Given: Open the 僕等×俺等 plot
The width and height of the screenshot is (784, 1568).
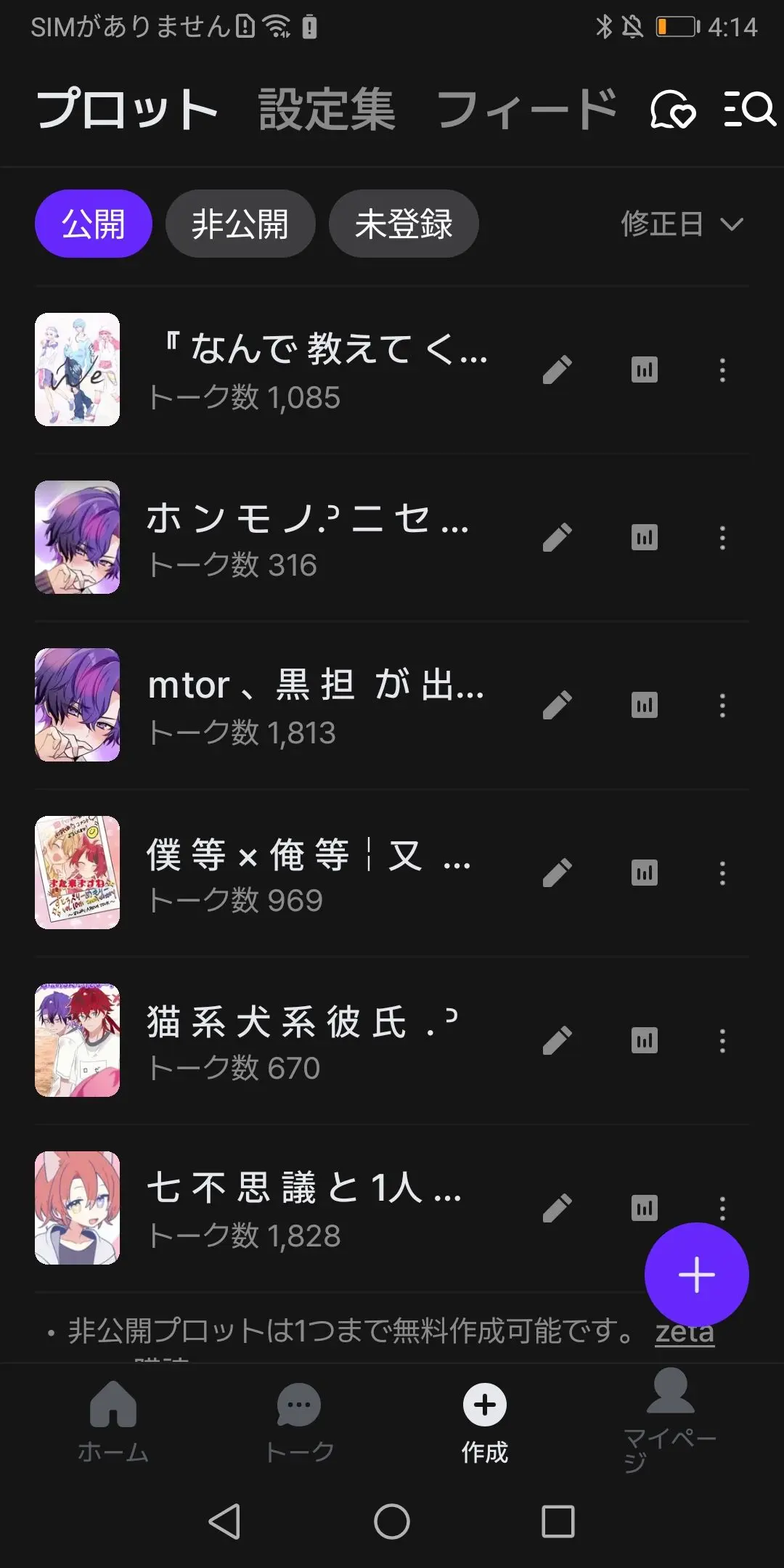Looking at the screenshot, I should (308, 873).
